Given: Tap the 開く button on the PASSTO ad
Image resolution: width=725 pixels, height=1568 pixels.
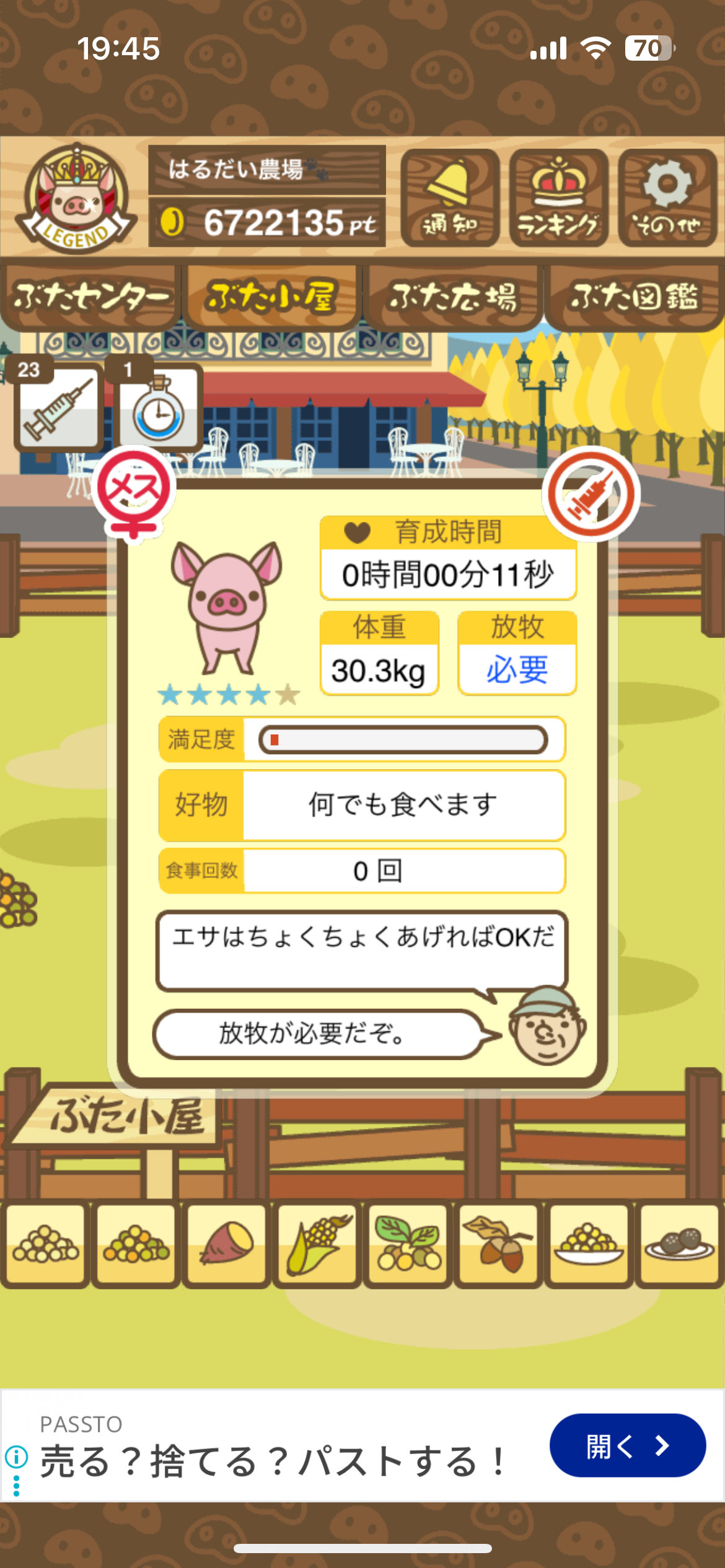Looking at the screenshot, I should pyautogui.click(x=627, y=1445).
